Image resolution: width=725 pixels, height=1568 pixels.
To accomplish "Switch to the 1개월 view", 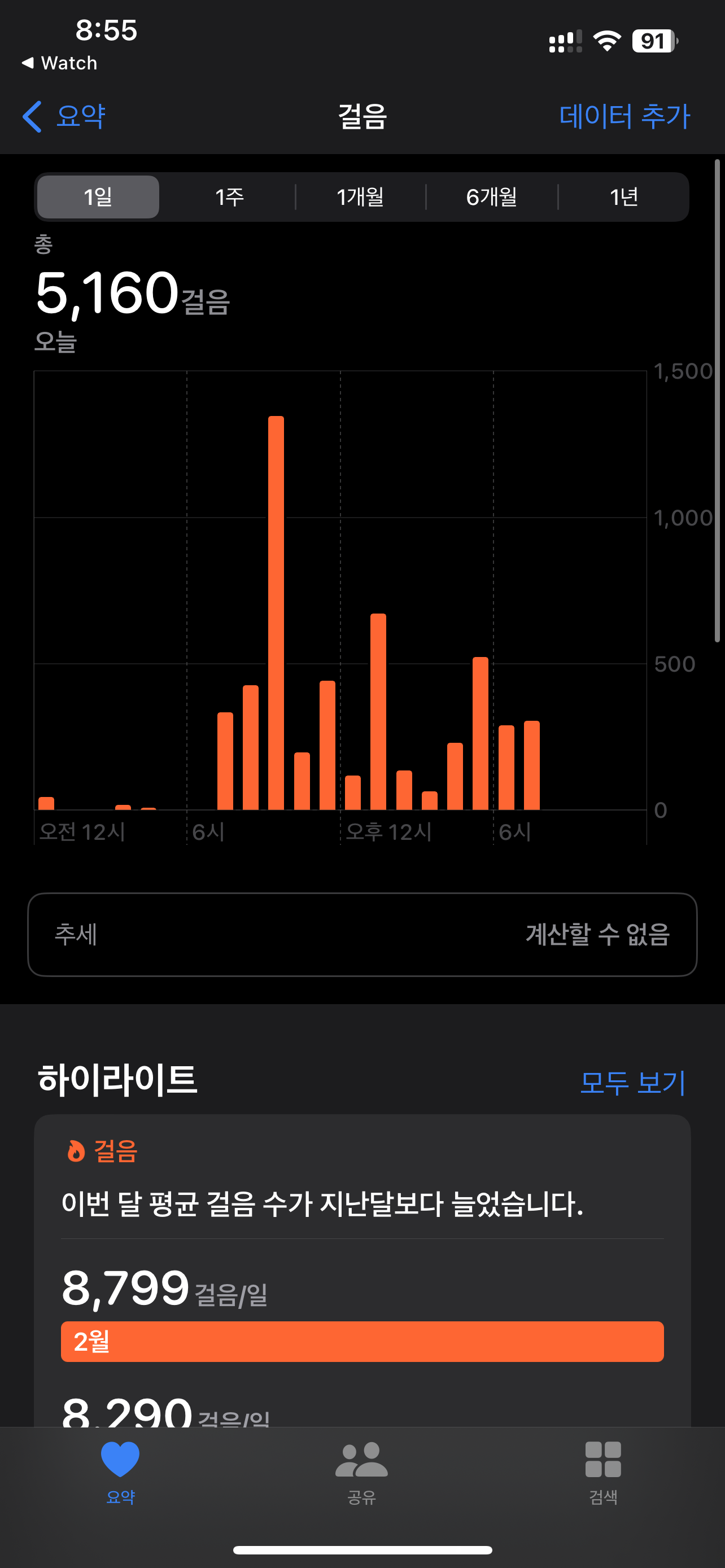I will click(360, 196).
